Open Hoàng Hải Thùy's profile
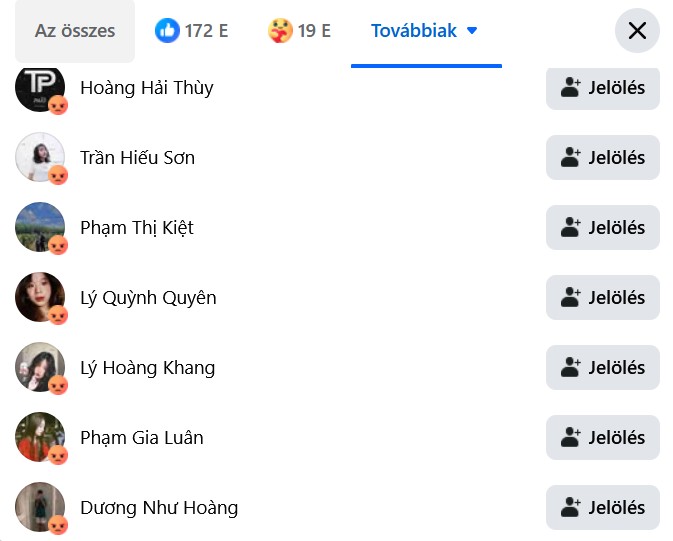673x541 pixels. pos(147,88)
